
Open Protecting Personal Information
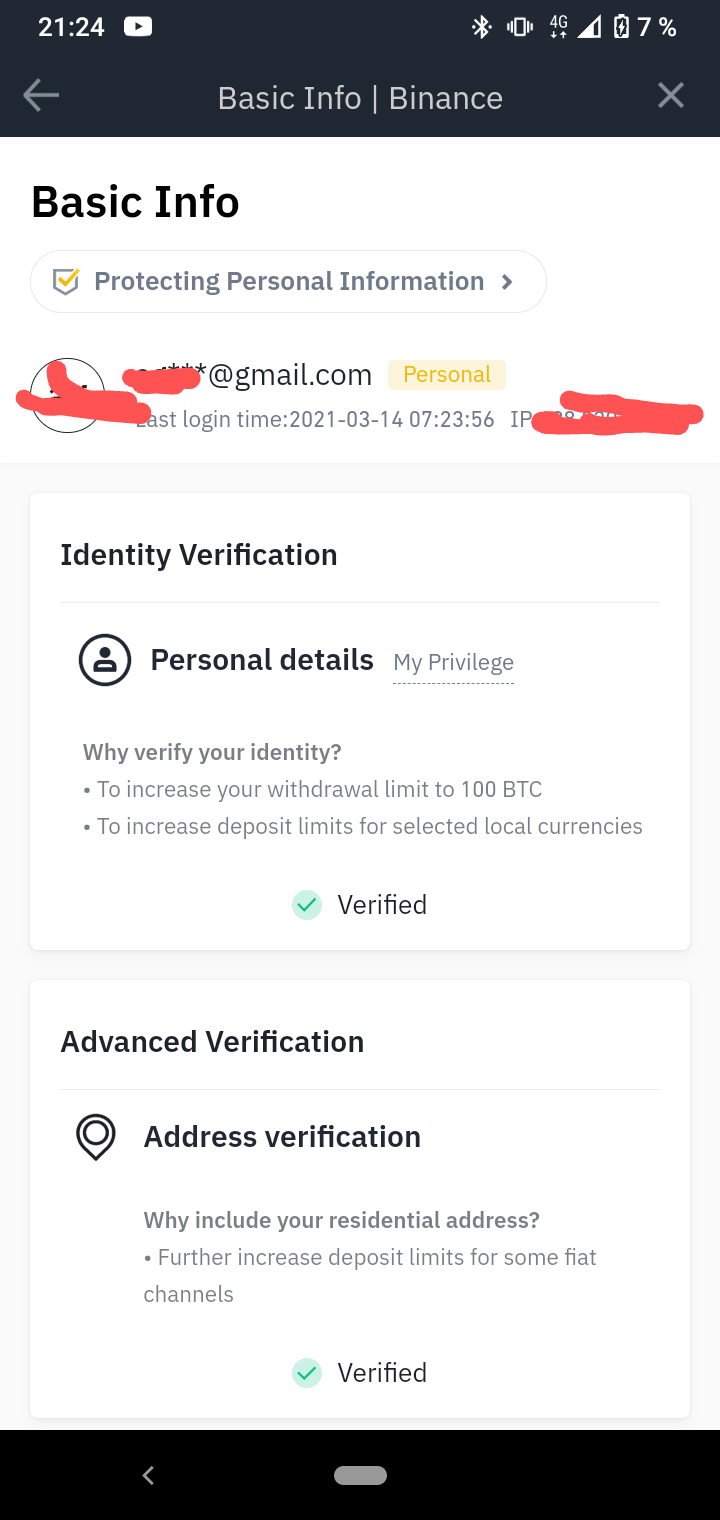point(288,281)
